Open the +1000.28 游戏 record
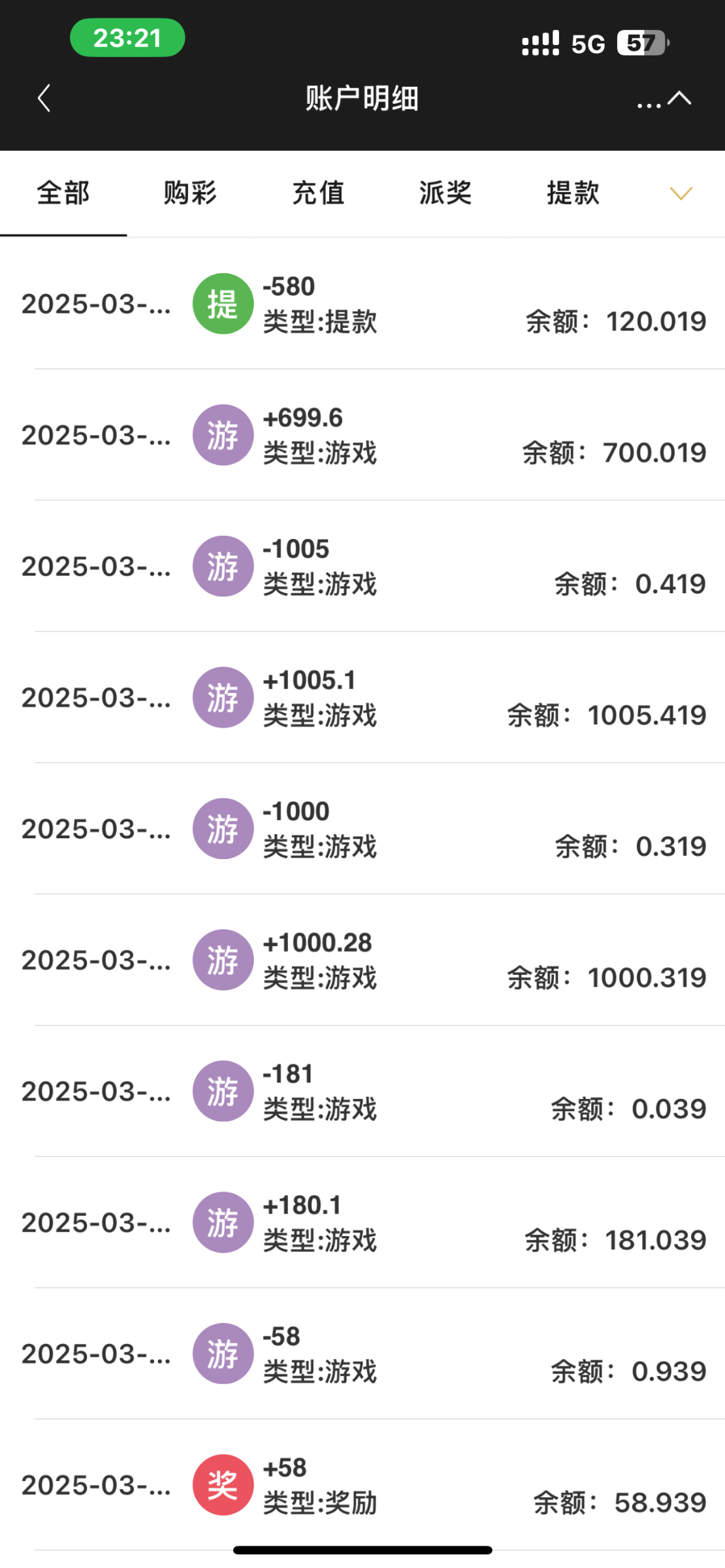The height and width of the screenshot is (1568, 725). click(362, 960)
